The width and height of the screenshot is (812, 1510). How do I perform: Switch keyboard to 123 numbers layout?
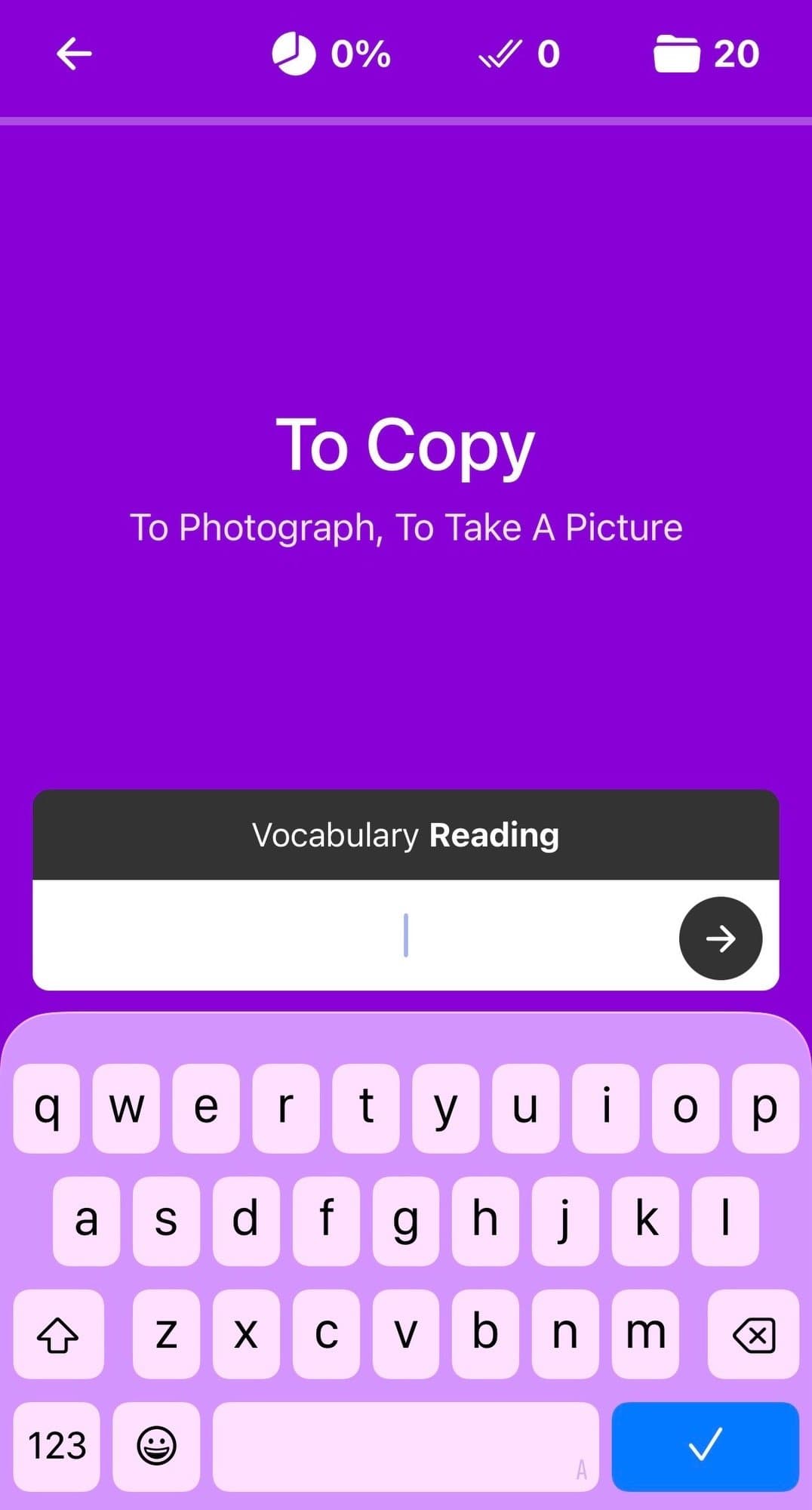(x=57, y=1446)
